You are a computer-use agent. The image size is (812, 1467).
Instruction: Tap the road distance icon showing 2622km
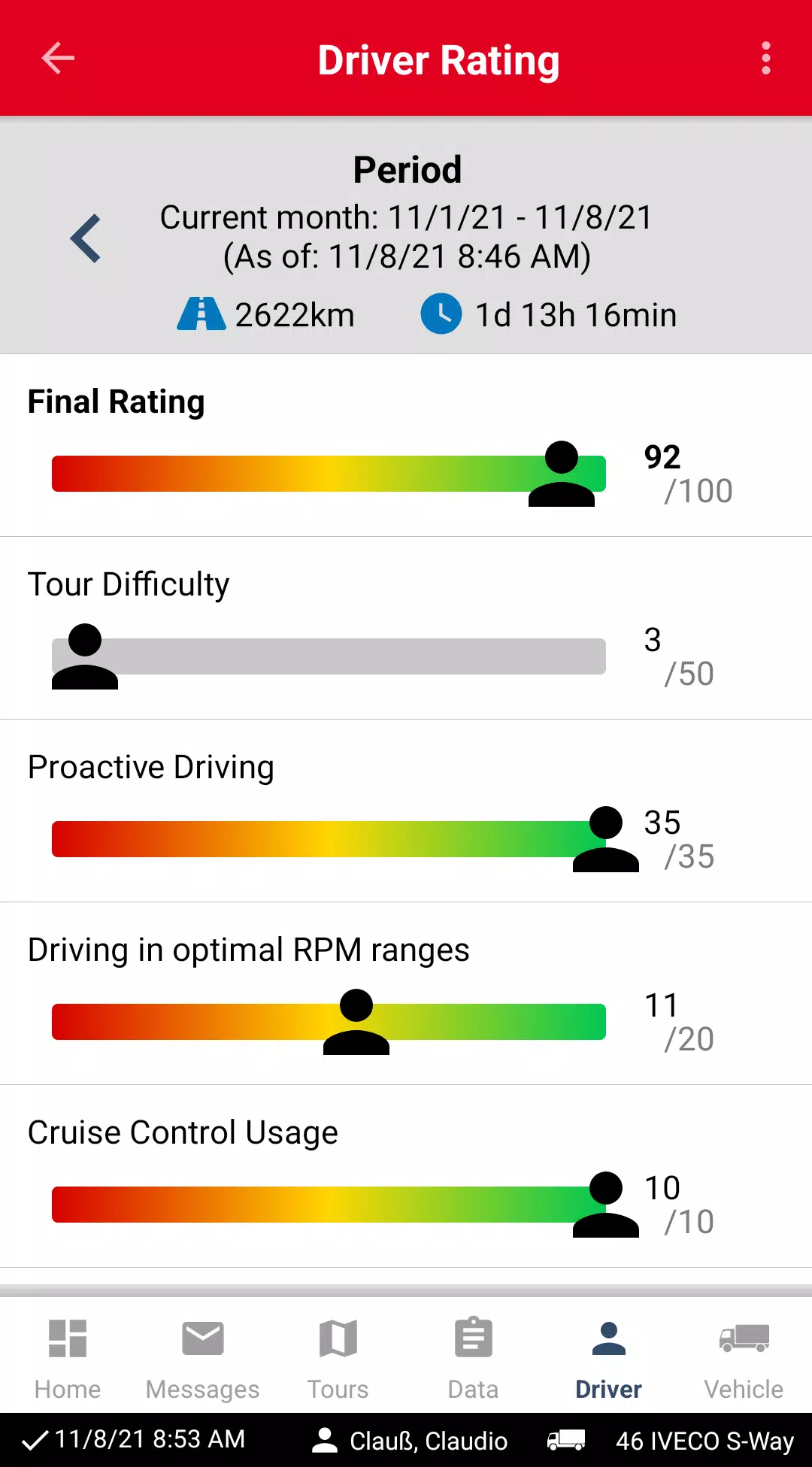(201, 314)
